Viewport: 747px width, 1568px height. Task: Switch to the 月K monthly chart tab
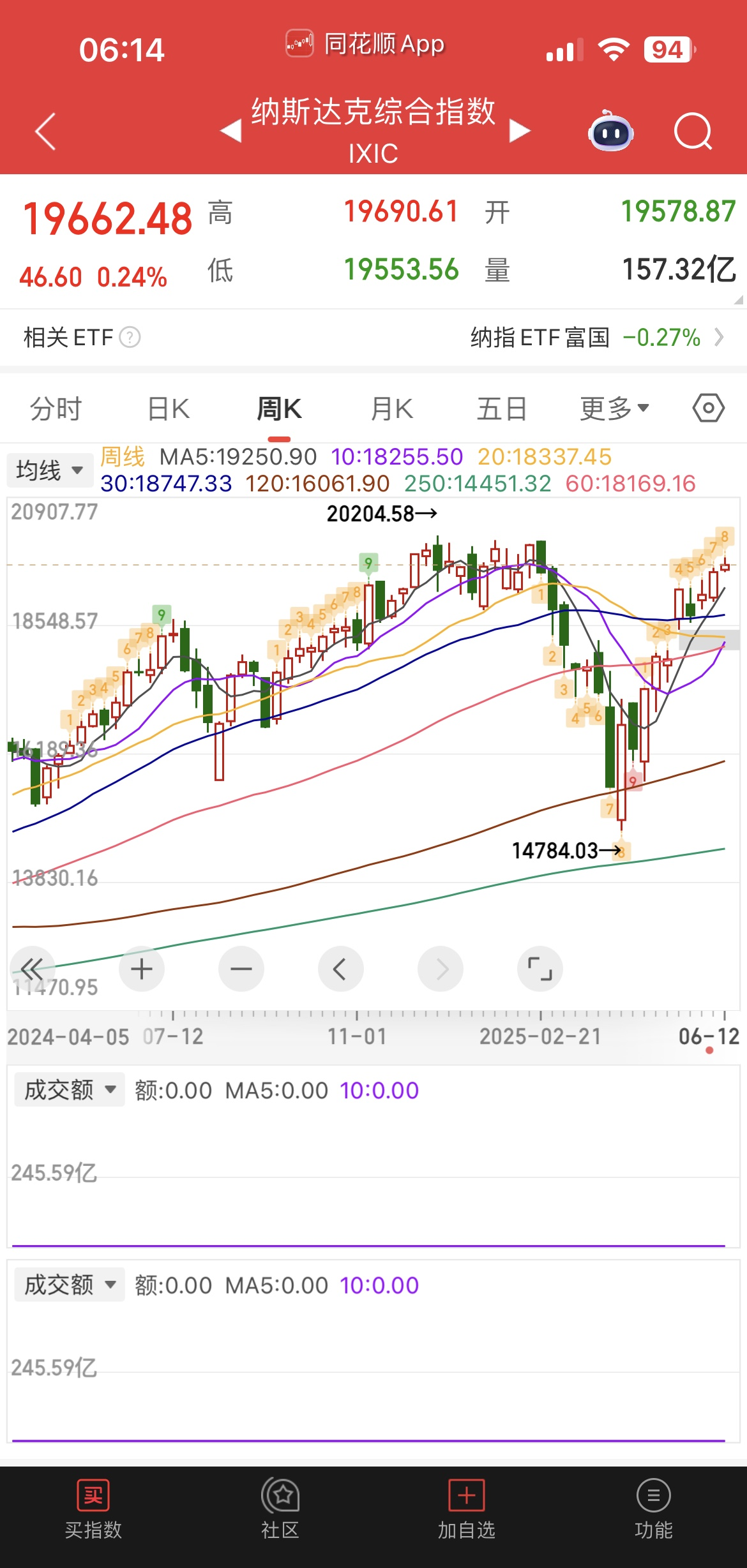click(391, 408)
